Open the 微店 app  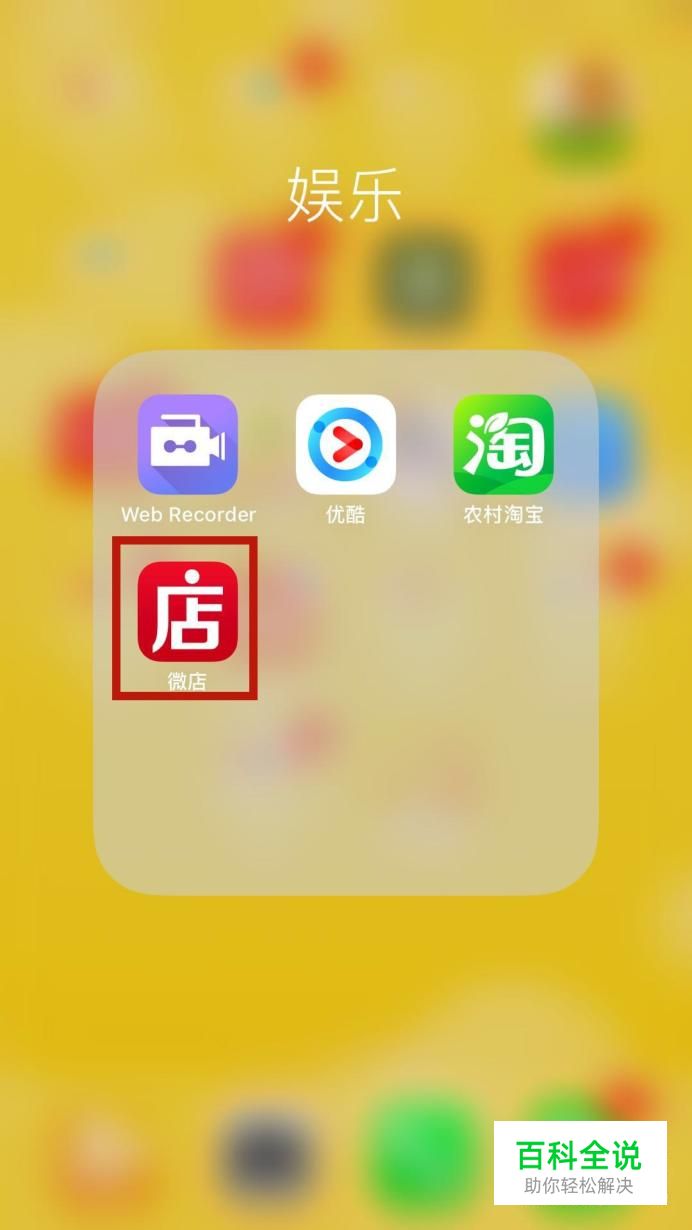[188, 611]
